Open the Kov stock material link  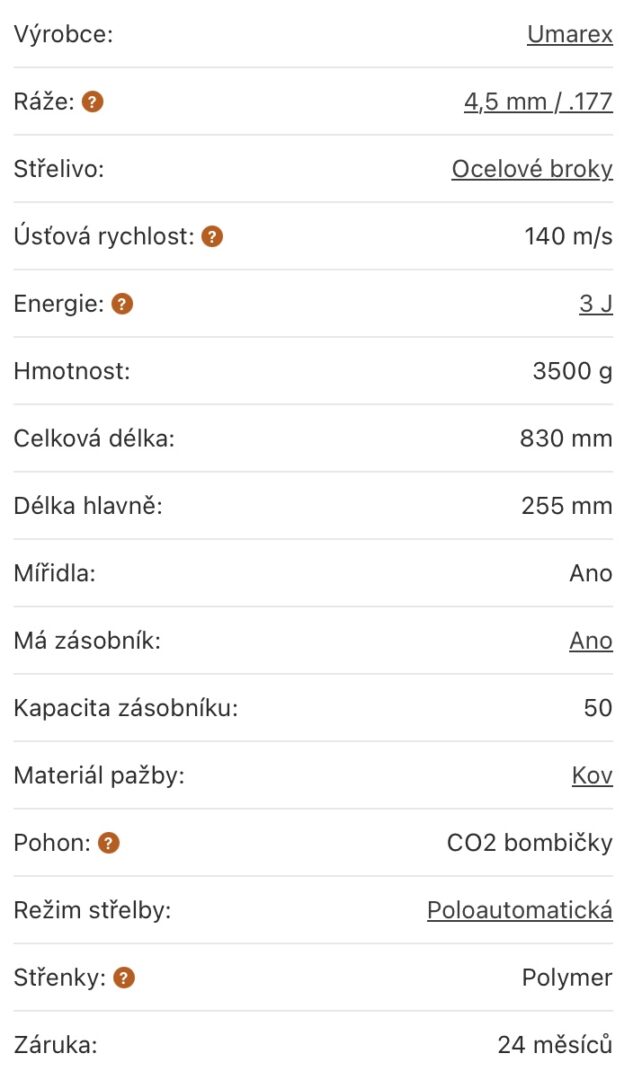point(592,776)
